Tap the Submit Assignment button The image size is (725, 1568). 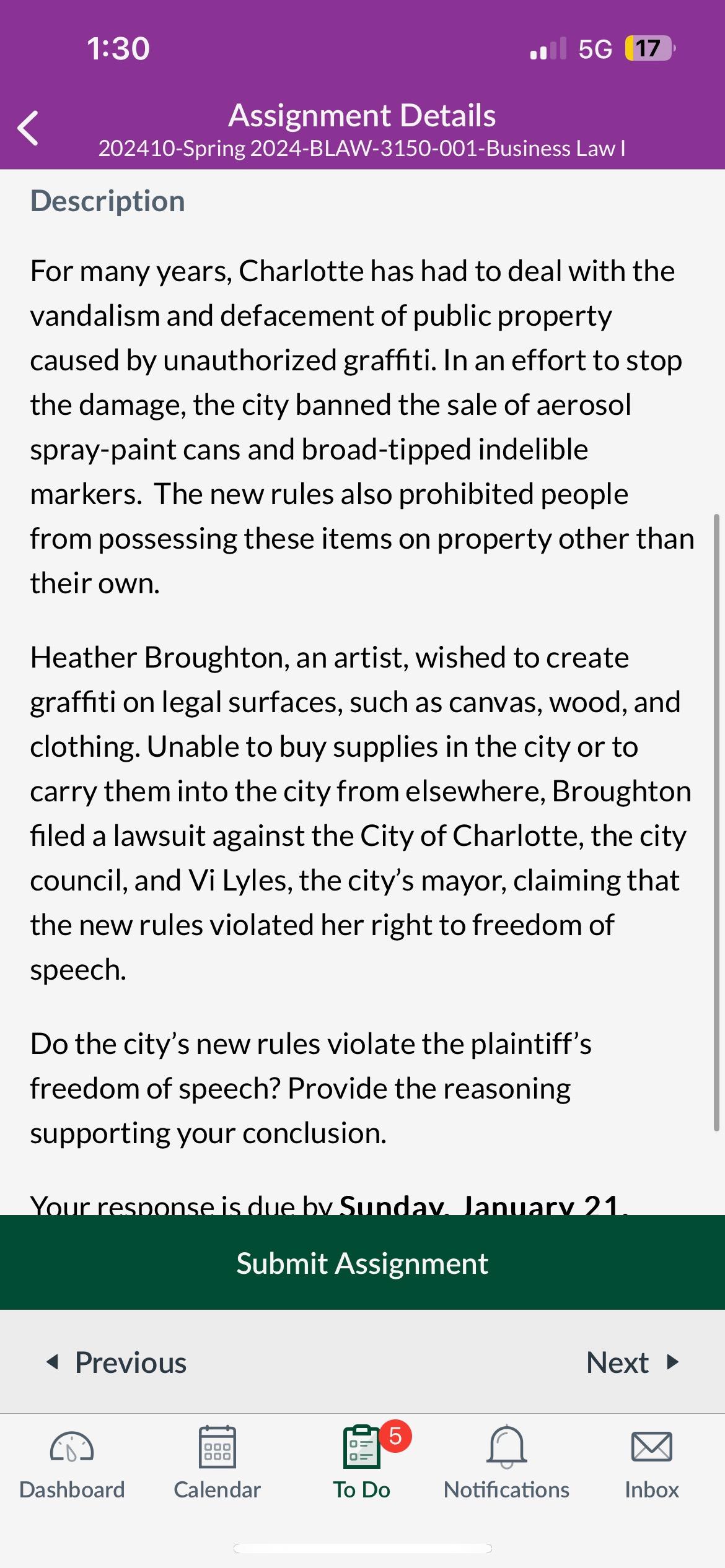click(362, 1263)
